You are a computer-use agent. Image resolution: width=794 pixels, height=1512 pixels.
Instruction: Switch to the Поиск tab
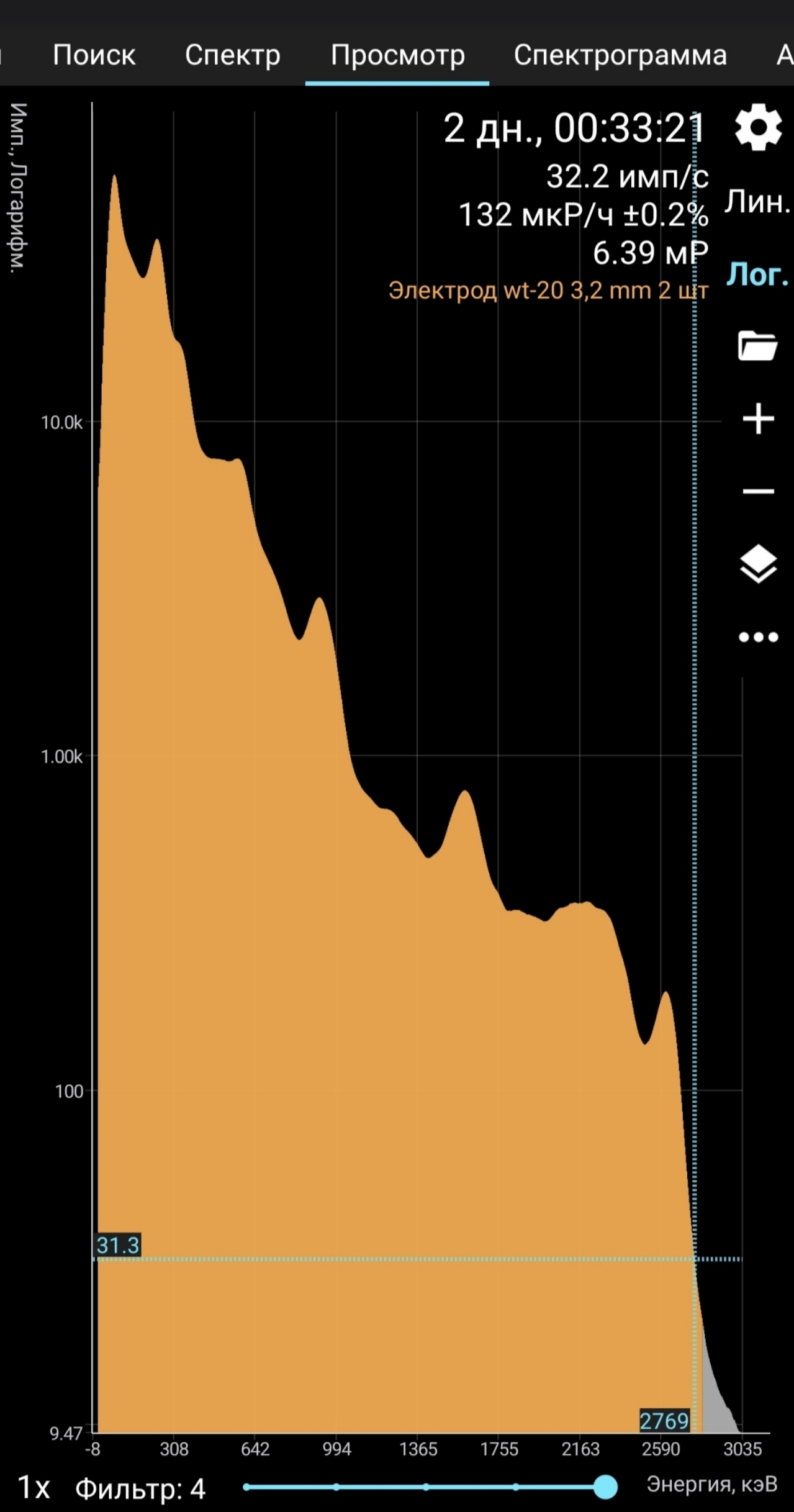[94, 55]
